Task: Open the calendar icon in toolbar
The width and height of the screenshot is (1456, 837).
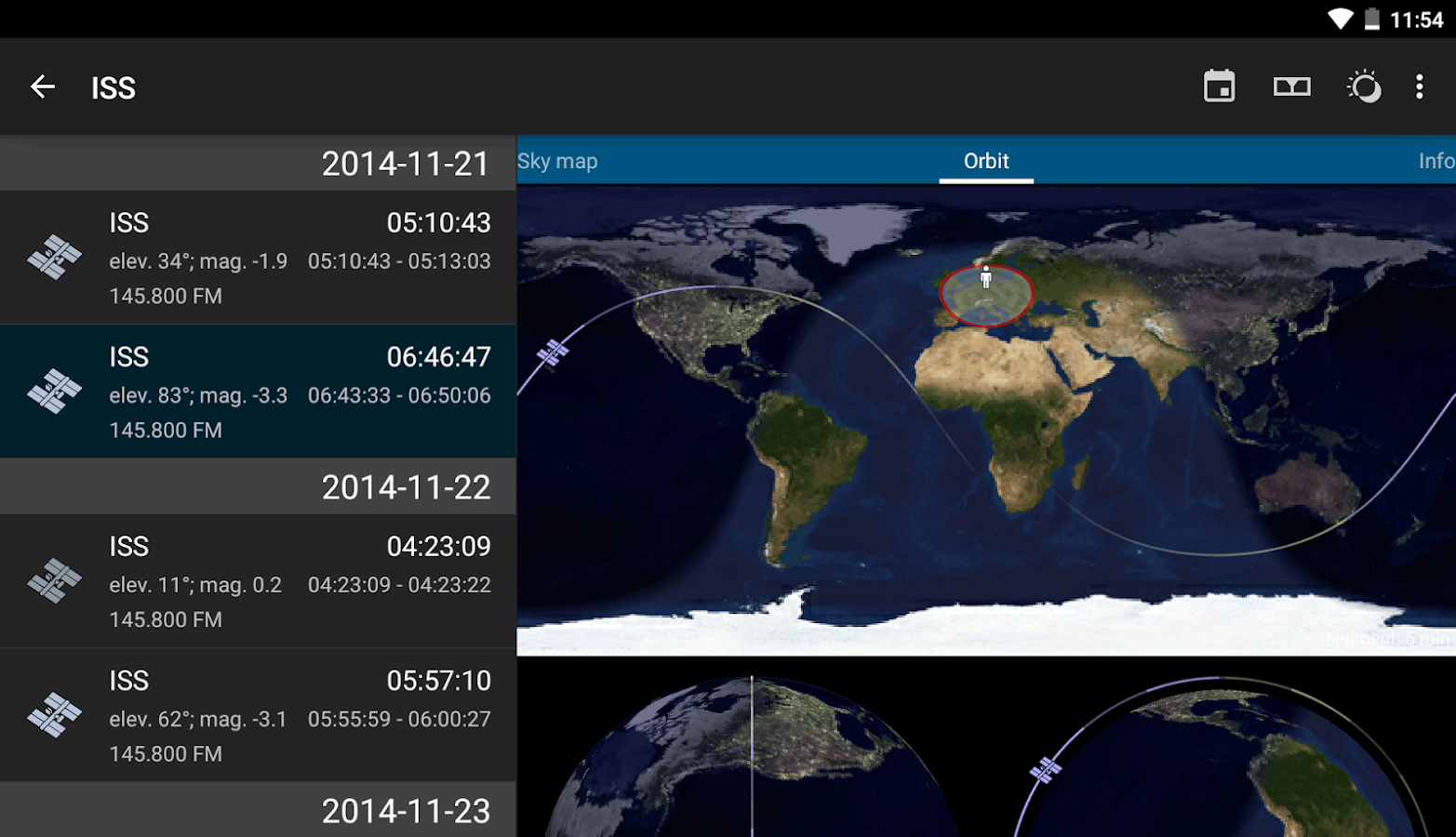Action: click(1219, 87)
